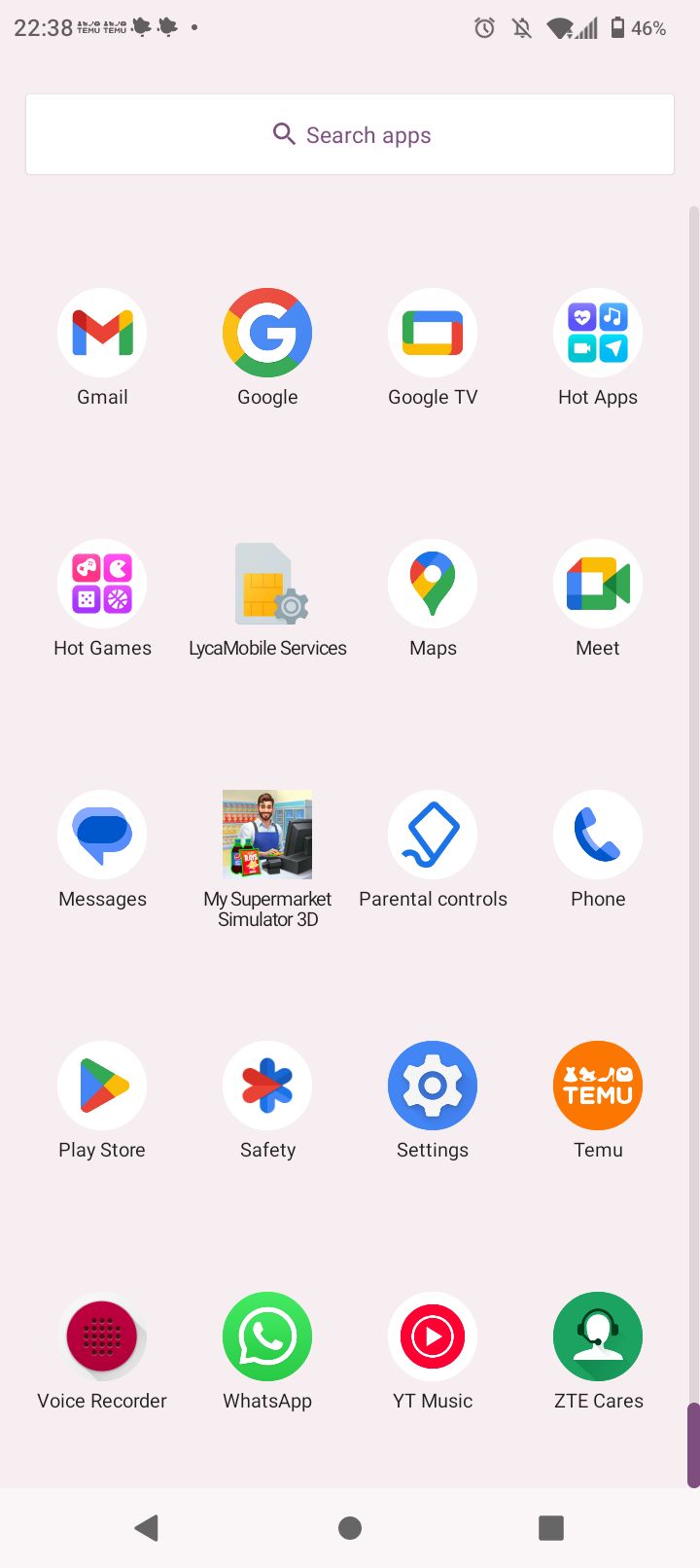
Task: Open Google Maps
Action: [433, 585]
